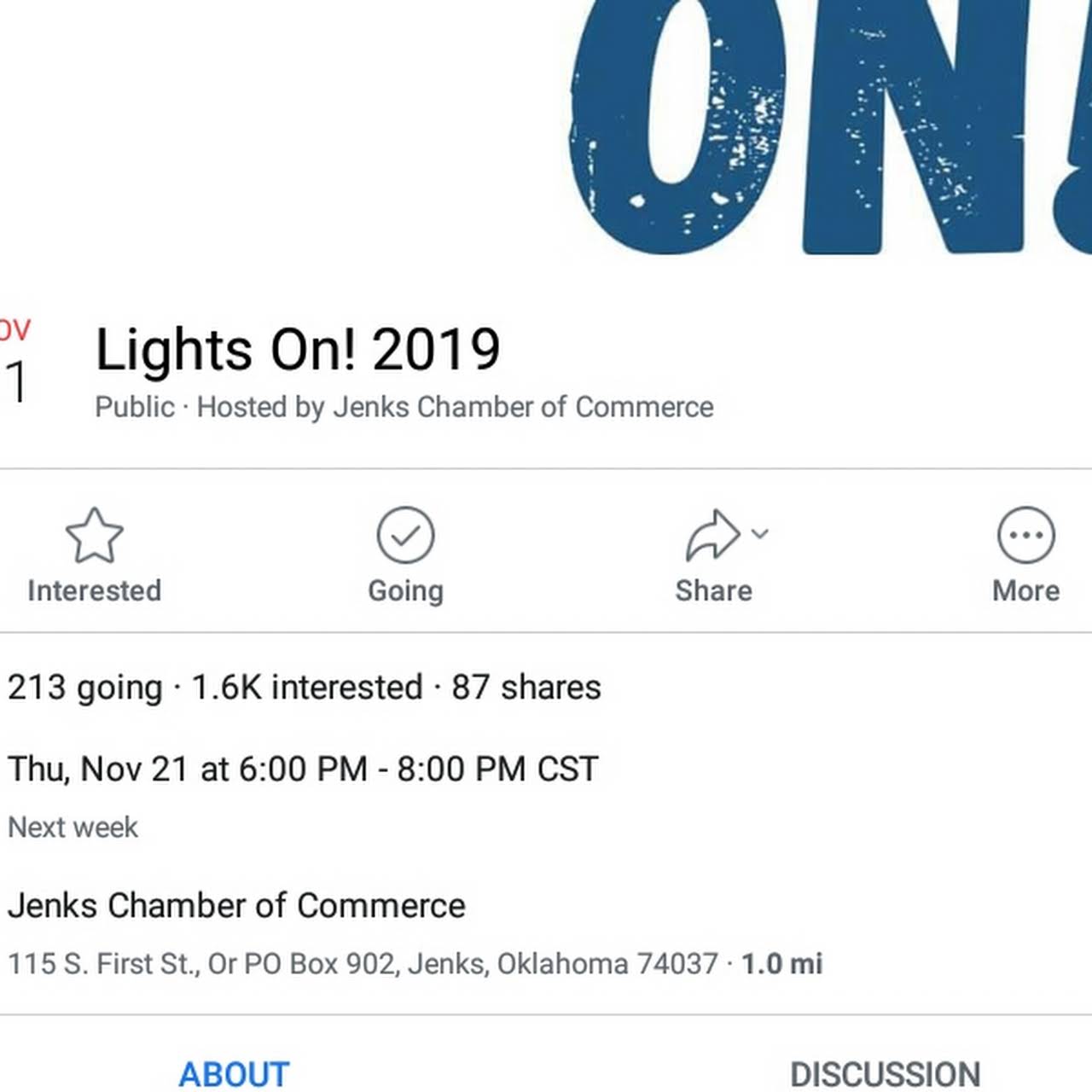Mark yourself as Interested in the event
Viewport: 1092px width, 1092px height.
click(x=94, y=555)
